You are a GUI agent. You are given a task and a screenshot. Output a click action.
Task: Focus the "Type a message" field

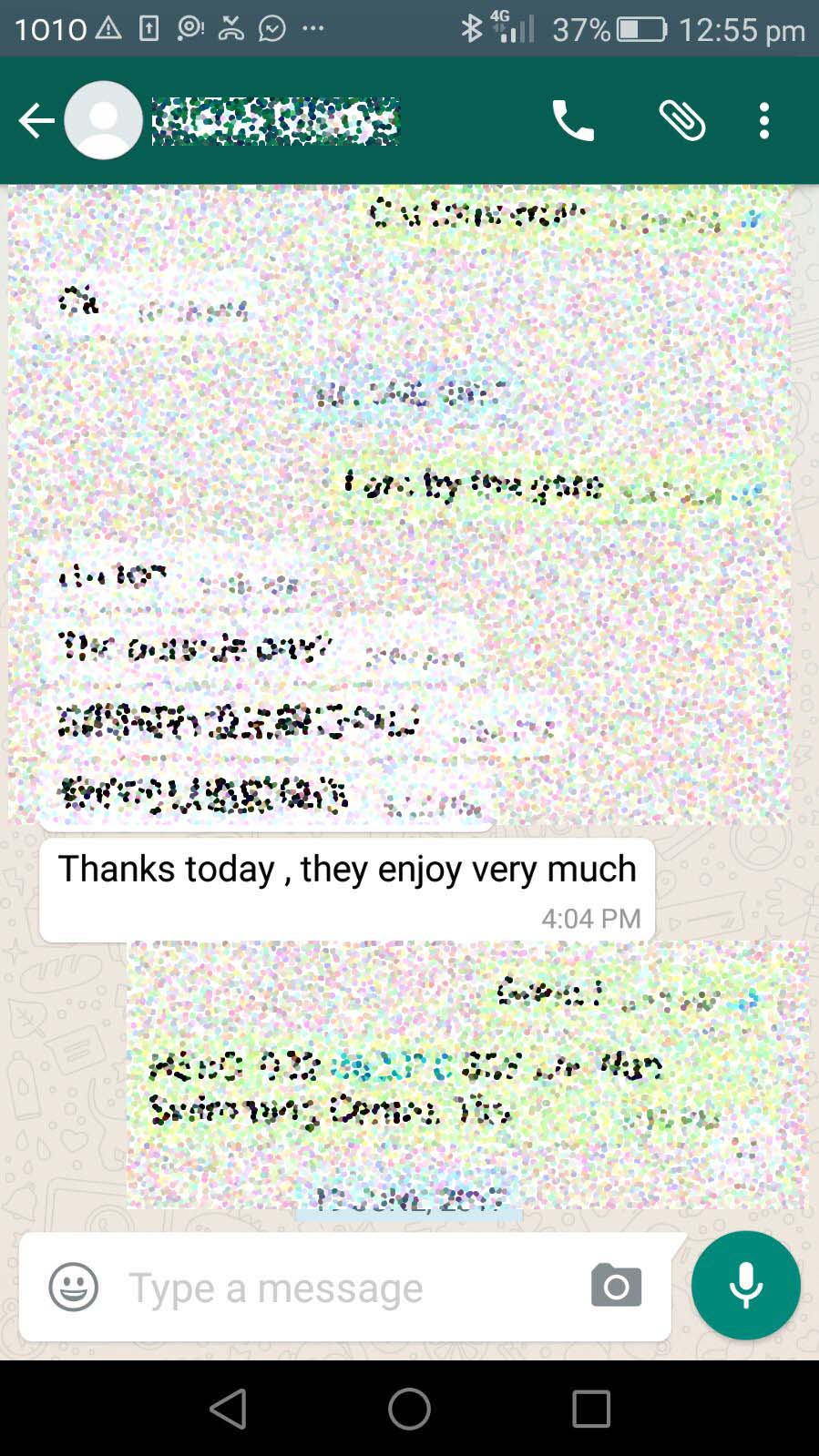(346, 1288)
